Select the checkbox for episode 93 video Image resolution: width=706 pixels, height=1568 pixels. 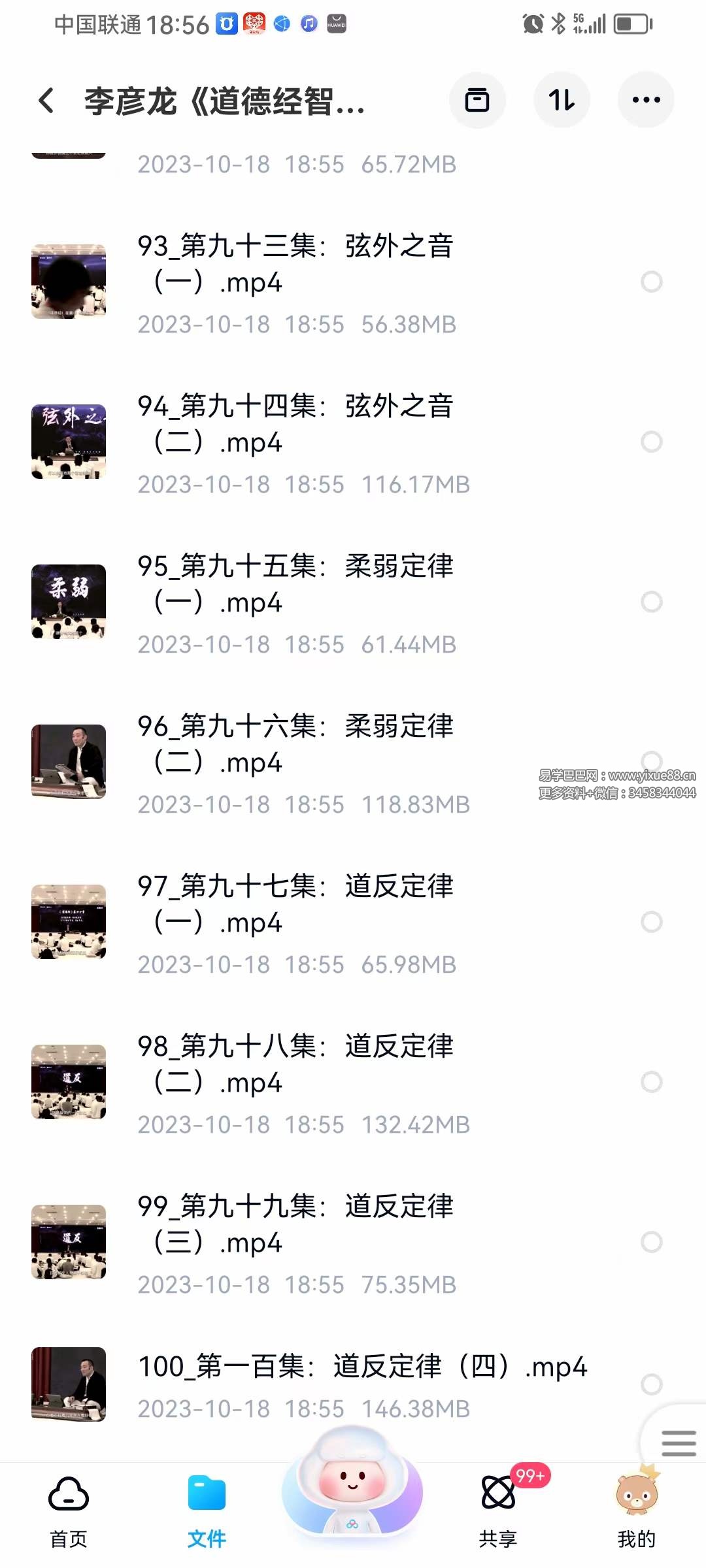(x=650, y=282)
